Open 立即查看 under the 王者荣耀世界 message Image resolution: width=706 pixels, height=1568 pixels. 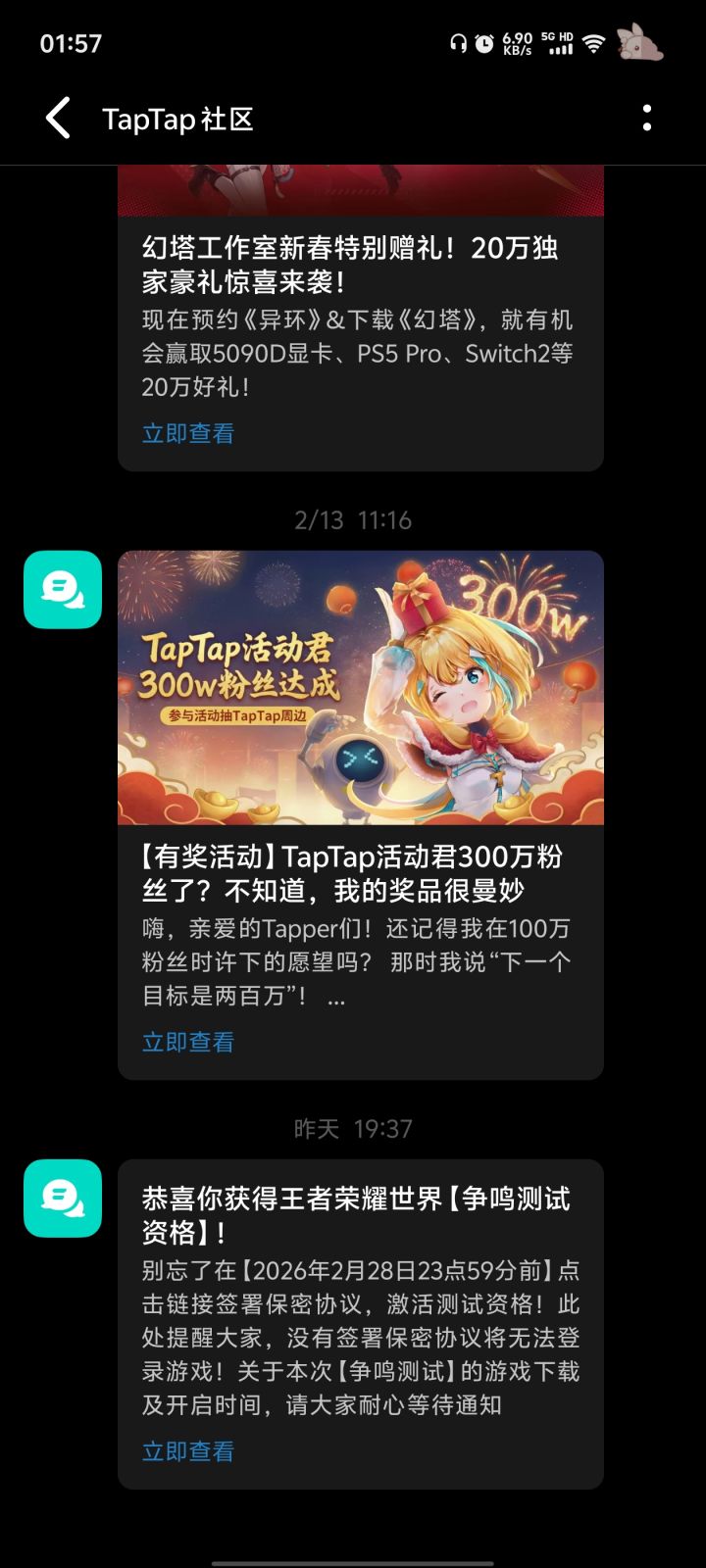pos(188,1451)
